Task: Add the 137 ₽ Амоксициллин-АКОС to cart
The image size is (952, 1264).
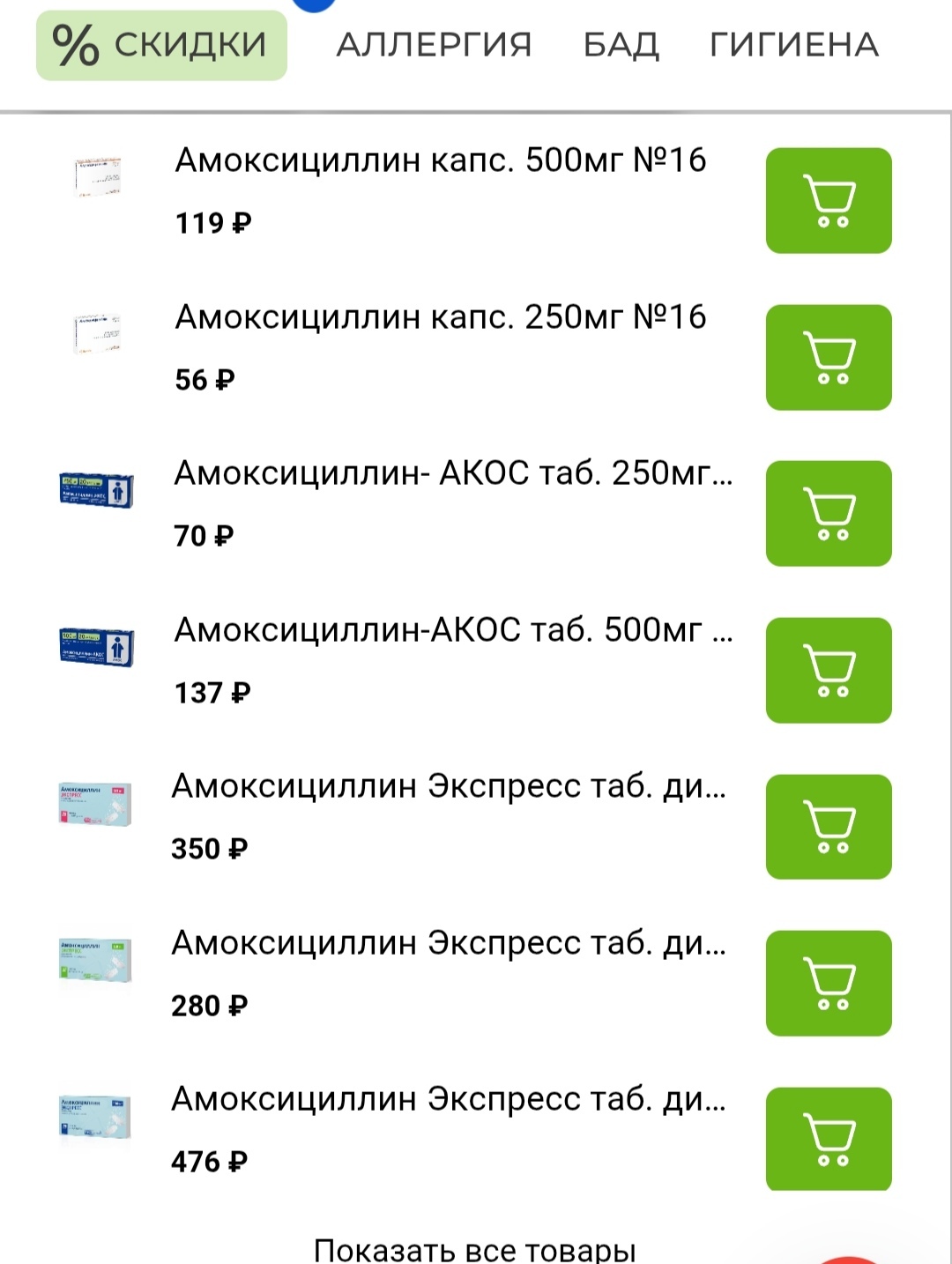Action: [829, 671]
